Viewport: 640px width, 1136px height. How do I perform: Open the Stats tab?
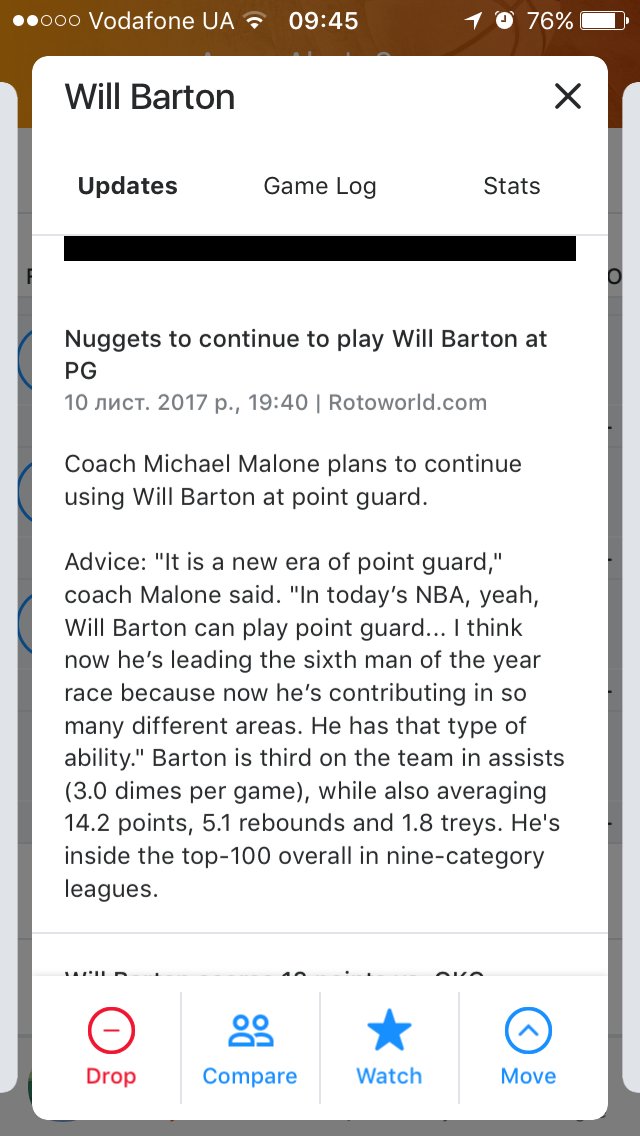click(x=512, y=186)
